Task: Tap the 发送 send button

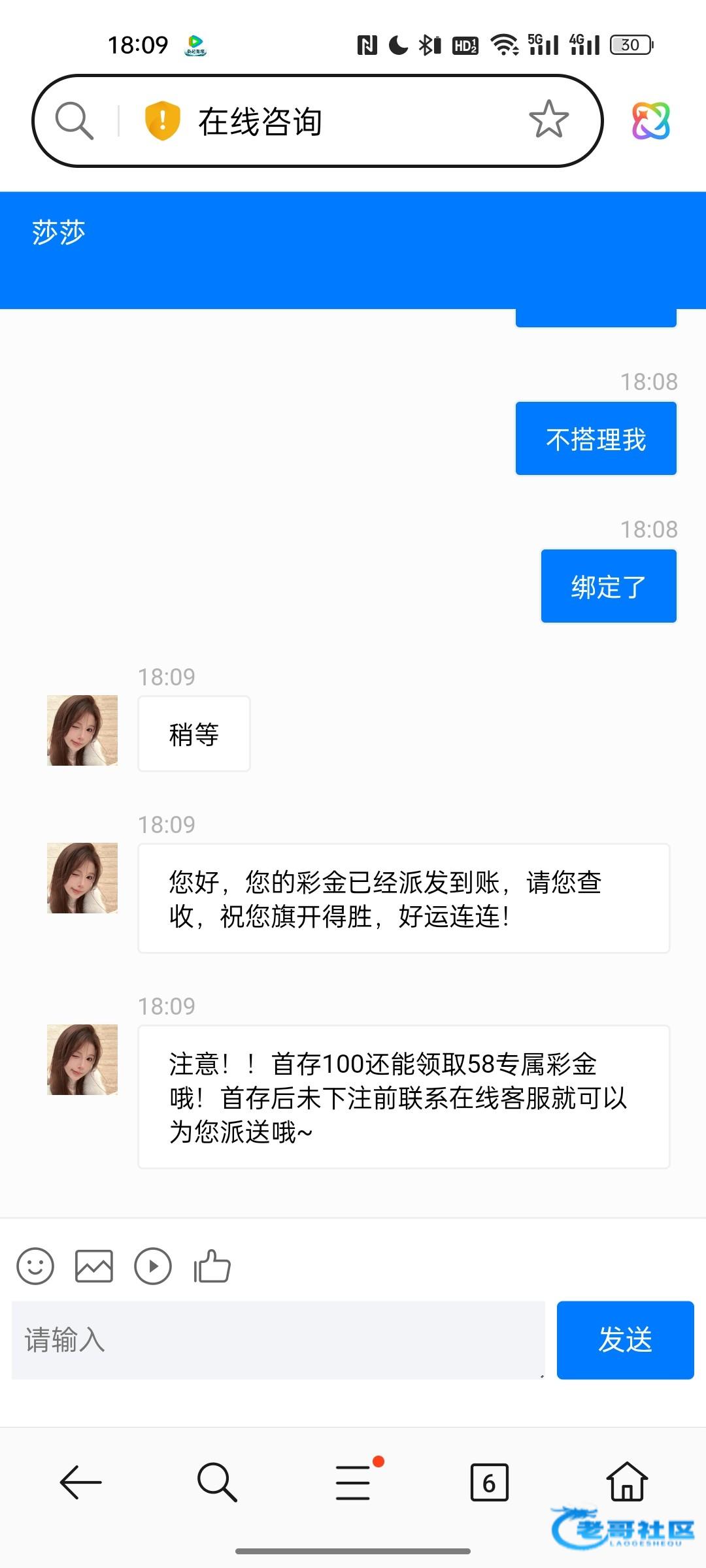Action: point(625,1340)
